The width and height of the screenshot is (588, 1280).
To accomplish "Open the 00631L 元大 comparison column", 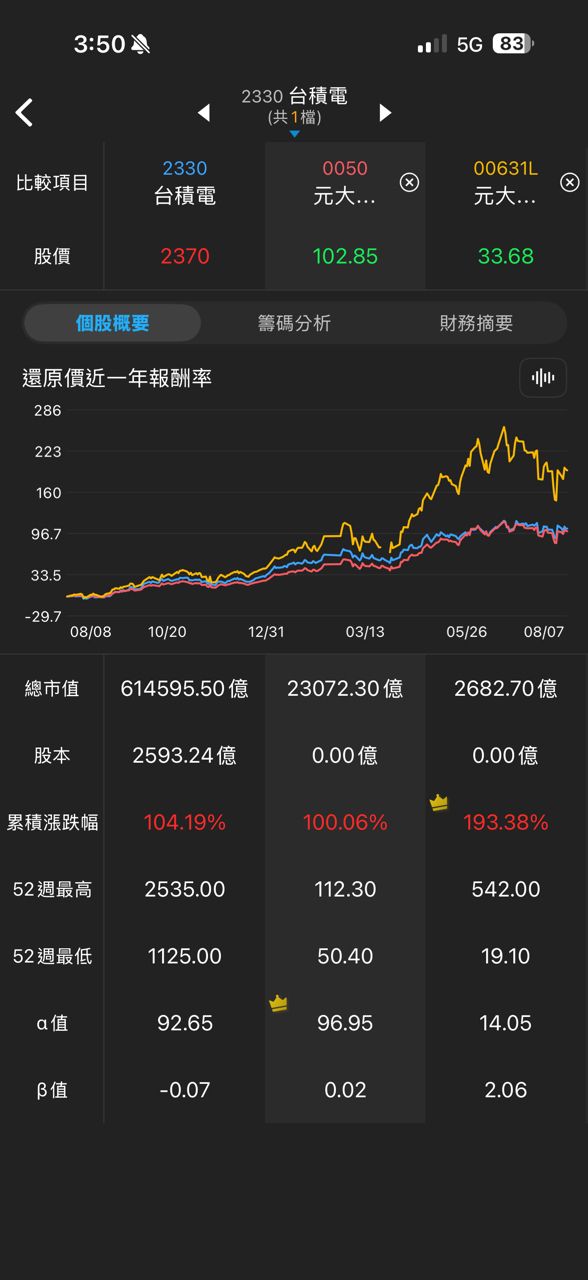I will [505, 183].
